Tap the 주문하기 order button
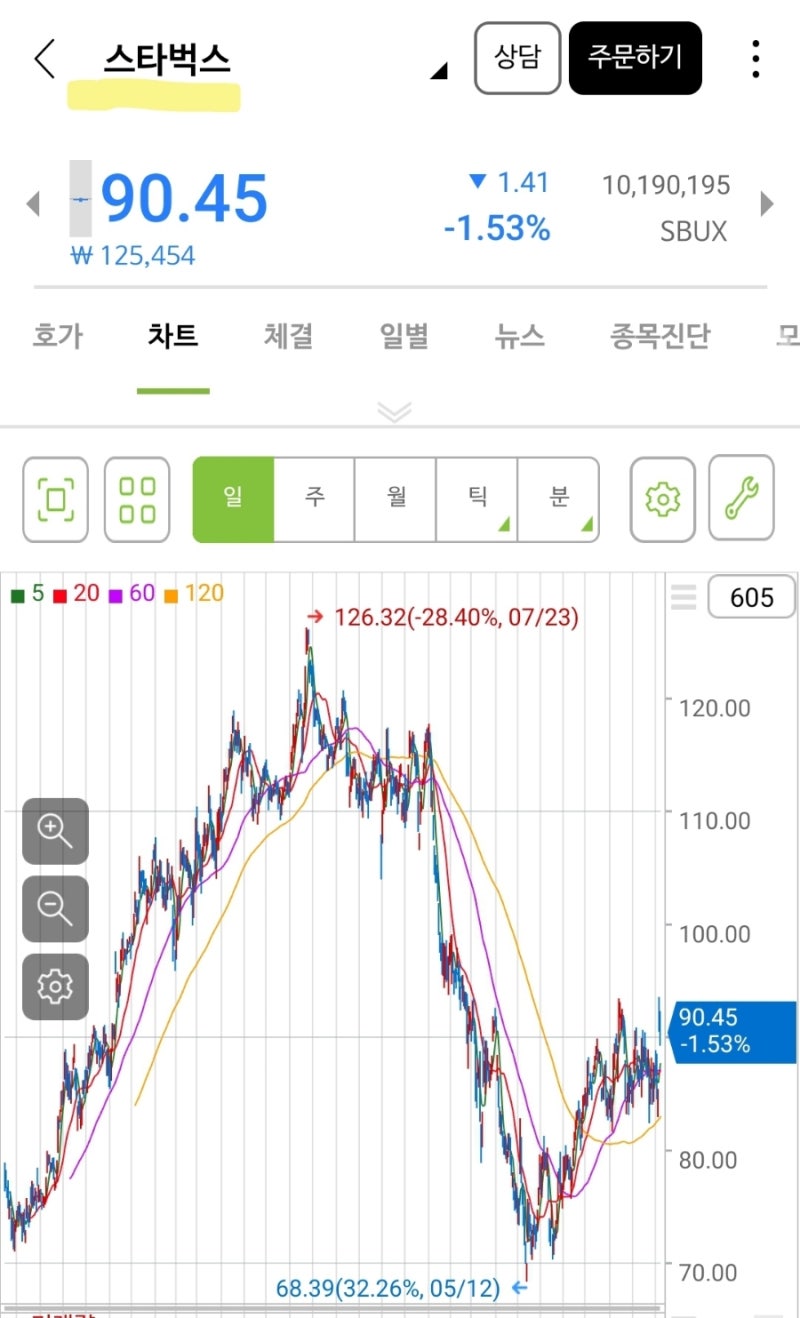 coord(635,59)
